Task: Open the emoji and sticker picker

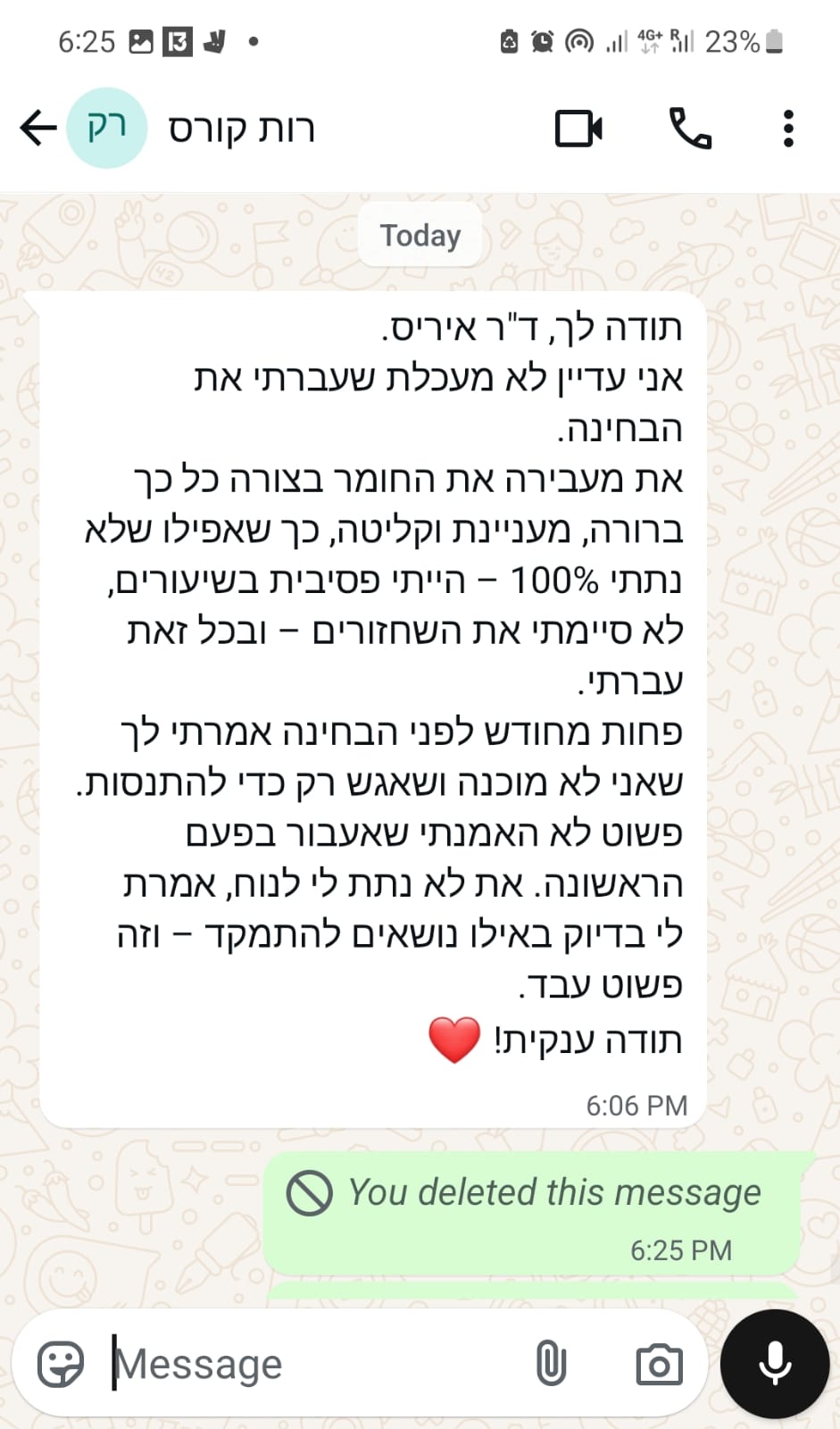Action: 61,1364
